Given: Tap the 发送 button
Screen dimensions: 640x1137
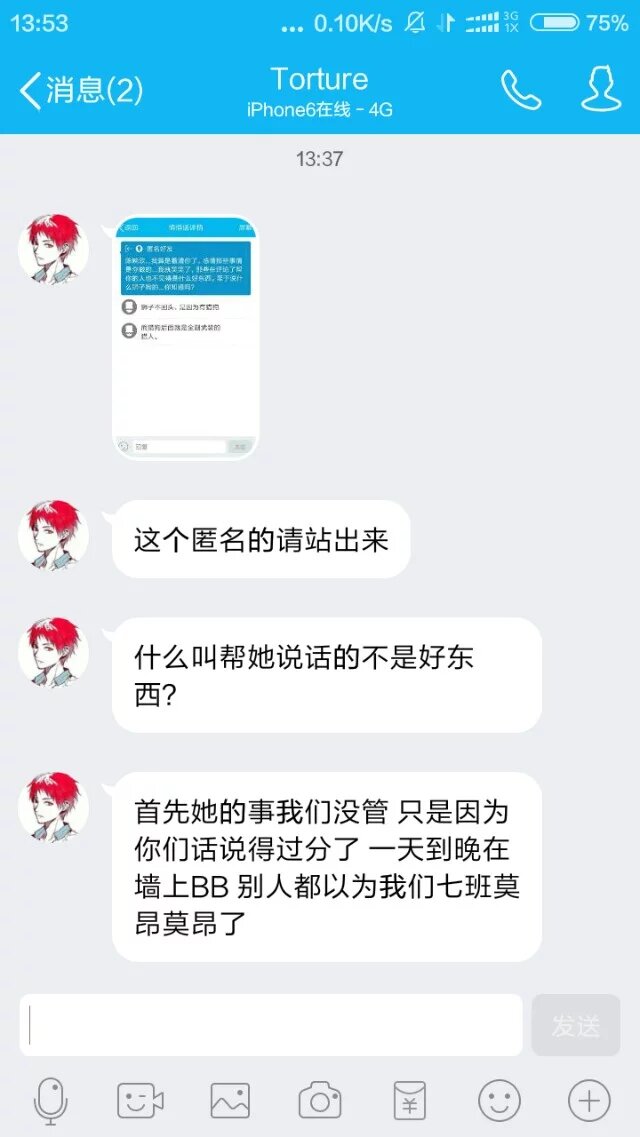Looking at the screenshot, I should [x=576, y=1025].
